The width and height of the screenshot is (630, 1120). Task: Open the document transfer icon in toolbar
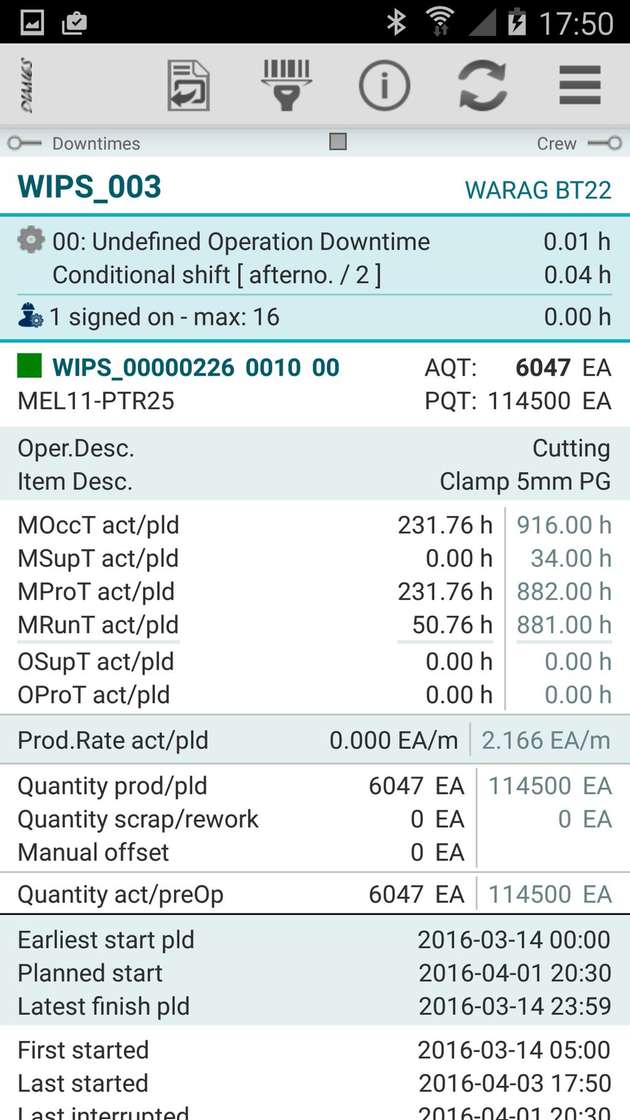tap(188, 86)
